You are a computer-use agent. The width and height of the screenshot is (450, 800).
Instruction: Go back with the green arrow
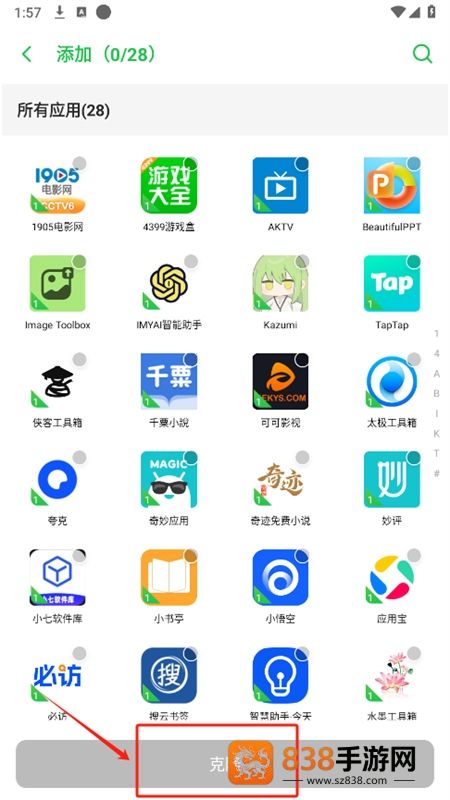tap(27, 54)
